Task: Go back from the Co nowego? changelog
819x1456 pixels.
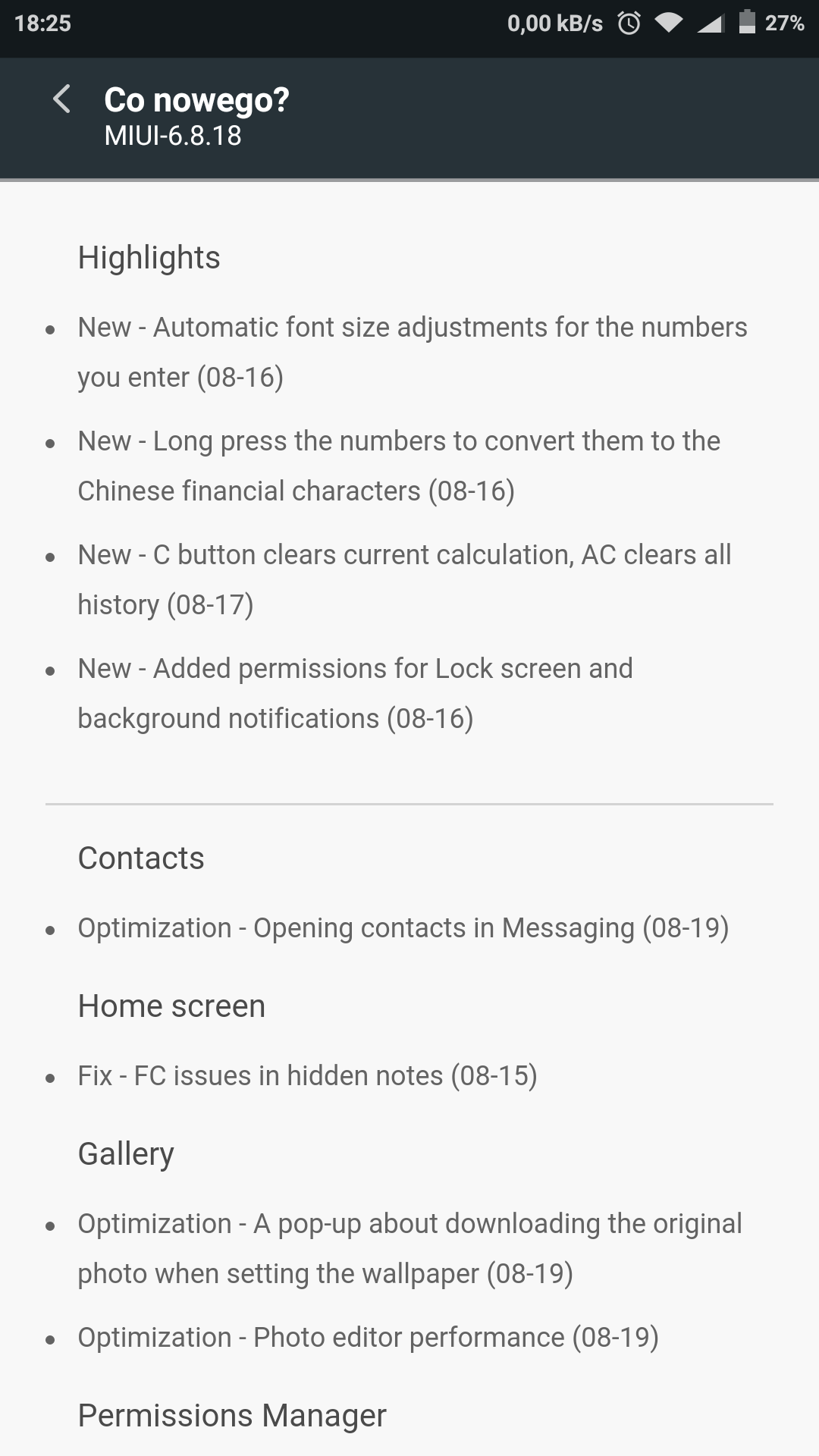Action: tap(62, 99)
